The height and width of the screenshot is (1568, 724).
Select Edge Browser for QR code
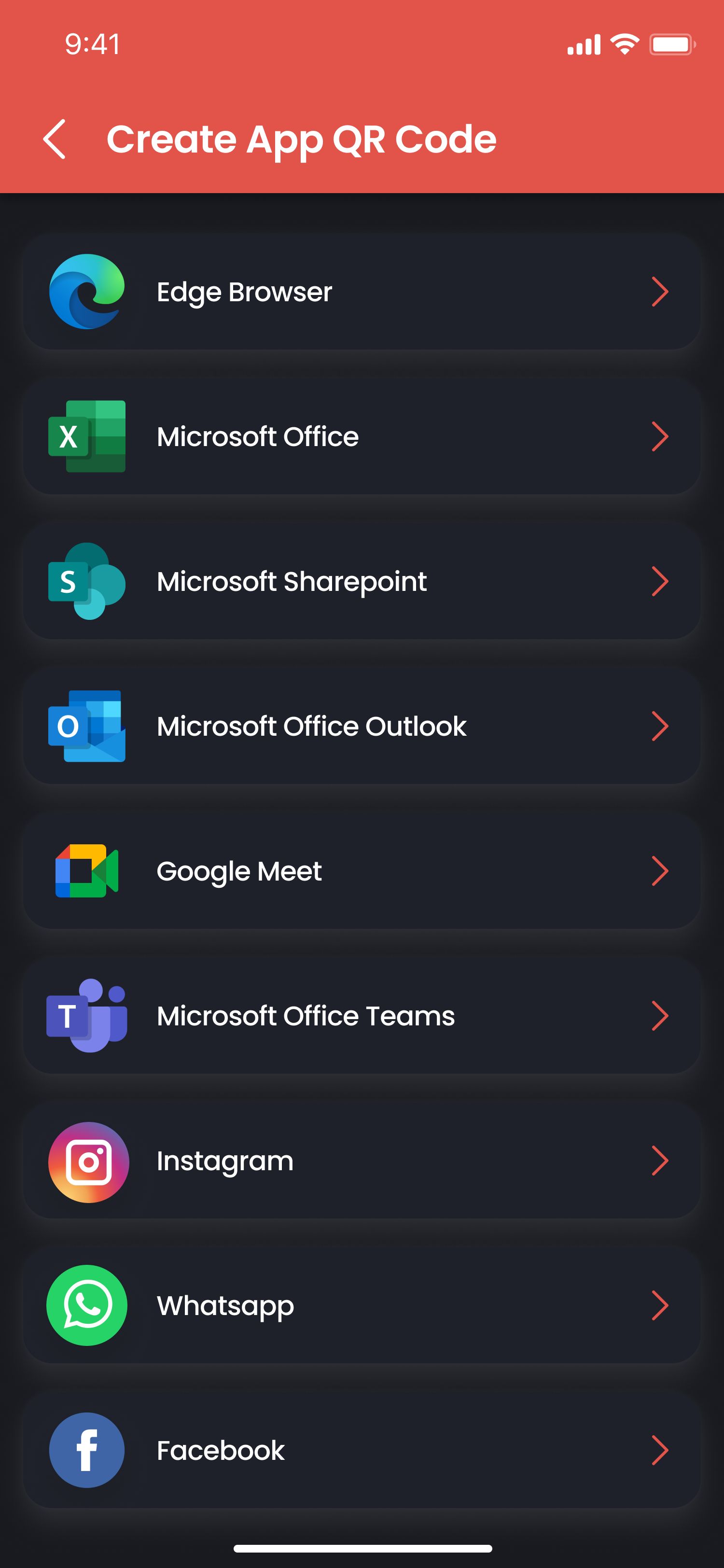pyautogui.click(x=362, y=292)
